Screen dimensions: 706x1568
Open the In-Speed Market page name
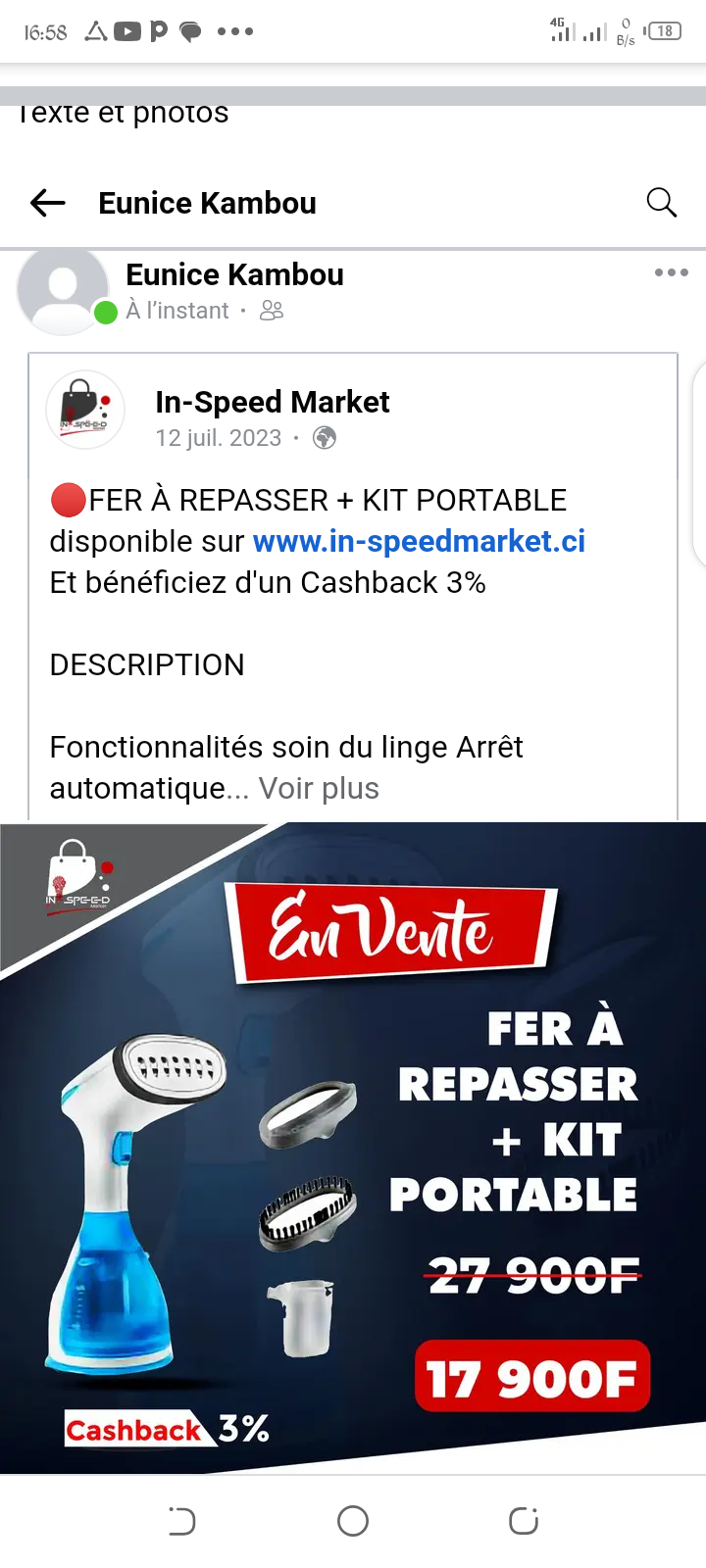point(273,402)
